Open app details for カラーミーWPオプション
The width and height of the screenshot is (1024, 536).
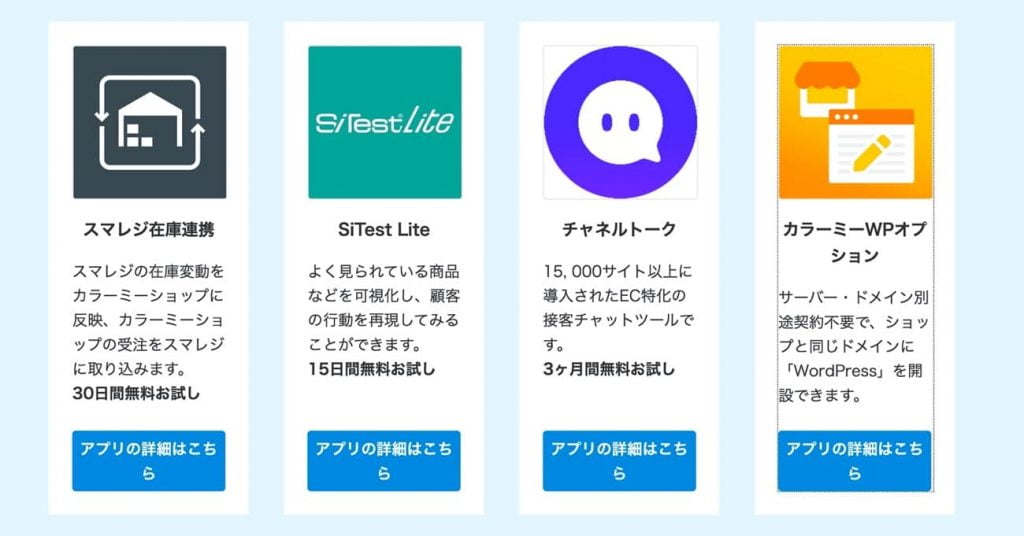(854, 461)
